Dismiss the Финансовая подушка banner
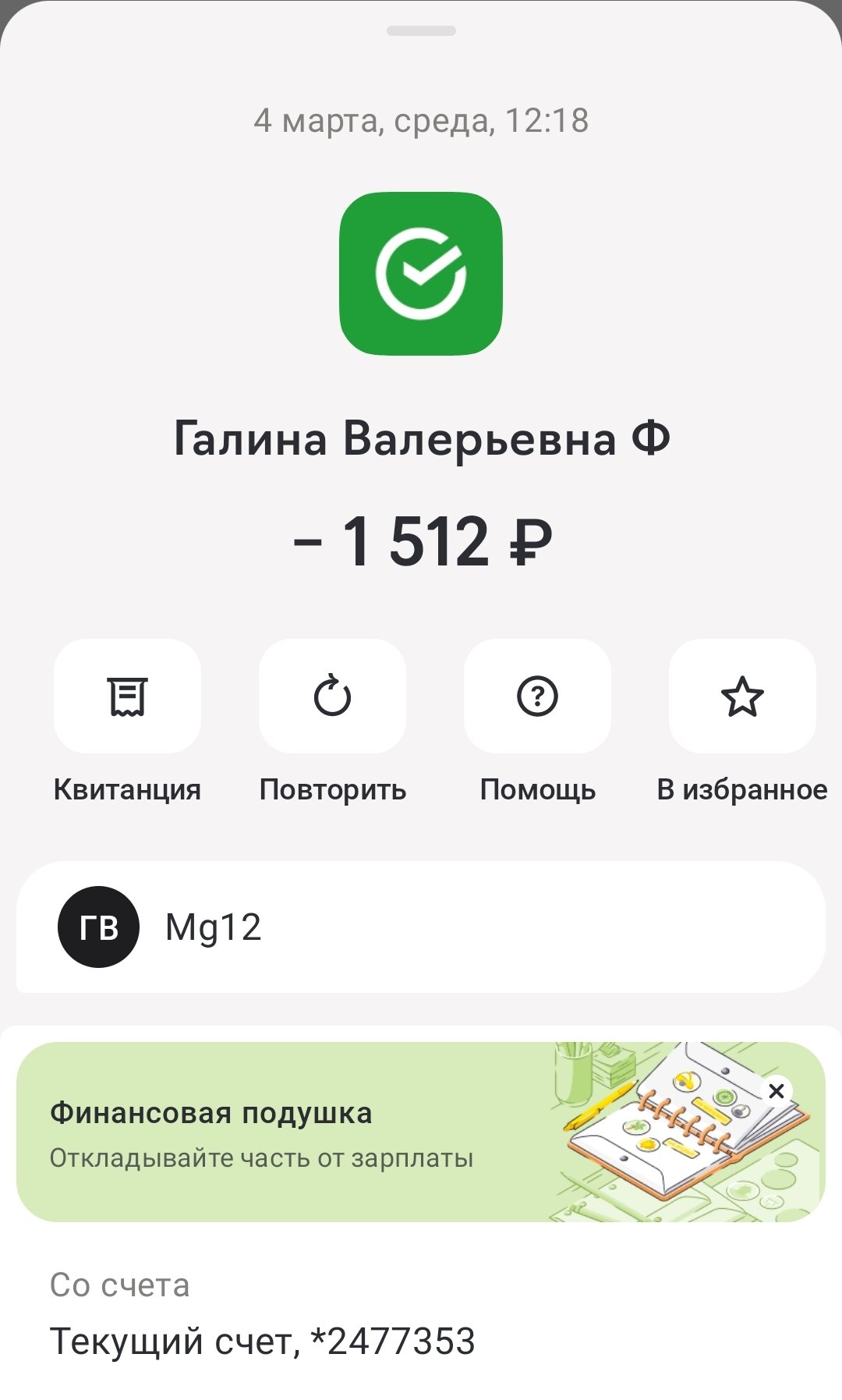This screenshot has height=1400, width=842. point(777,1091)
